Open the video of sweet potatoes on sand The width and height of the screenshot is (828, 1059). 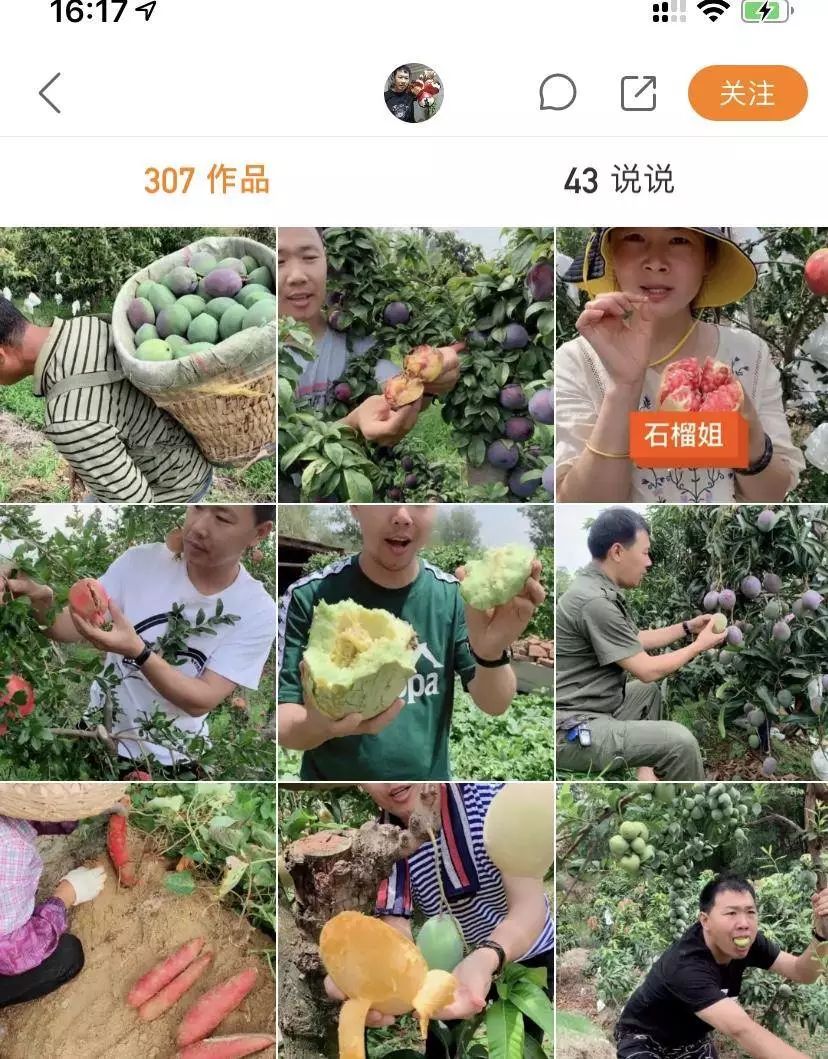137,920
